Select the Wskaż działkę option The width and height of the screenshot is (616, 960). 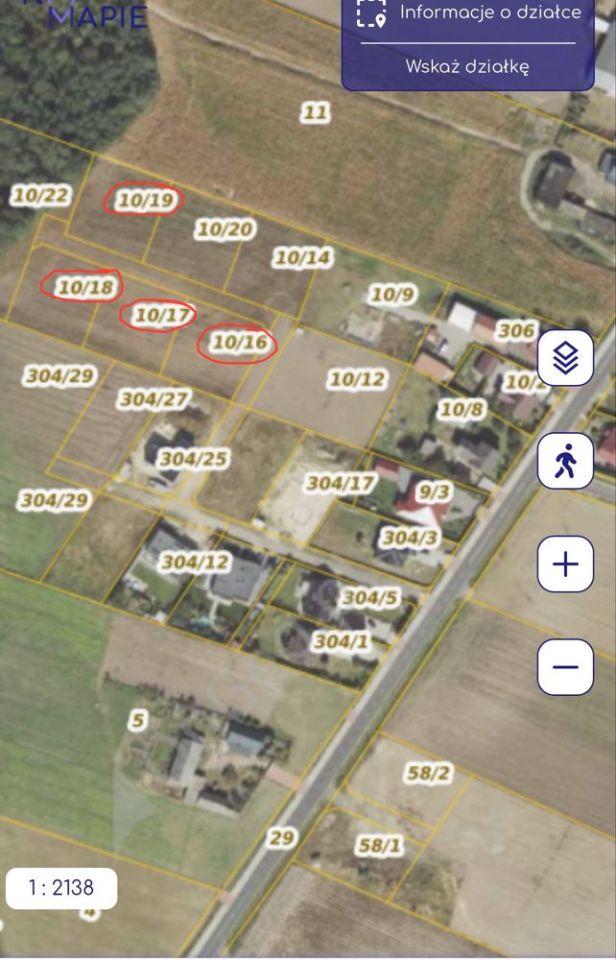click(467, 67)
